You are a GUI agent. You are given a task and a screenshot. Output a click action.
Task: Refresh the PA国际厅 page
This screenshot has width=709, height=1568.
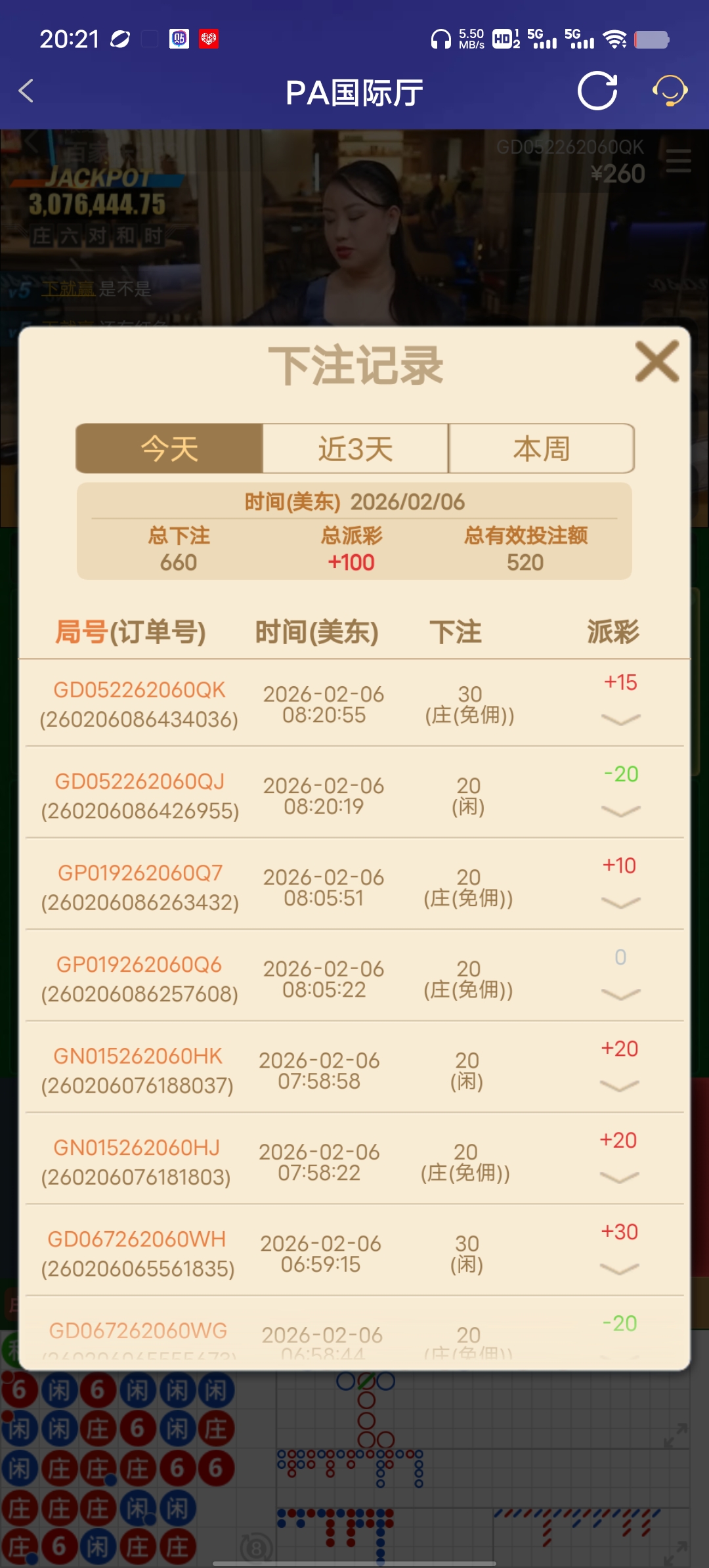[597, 92]
